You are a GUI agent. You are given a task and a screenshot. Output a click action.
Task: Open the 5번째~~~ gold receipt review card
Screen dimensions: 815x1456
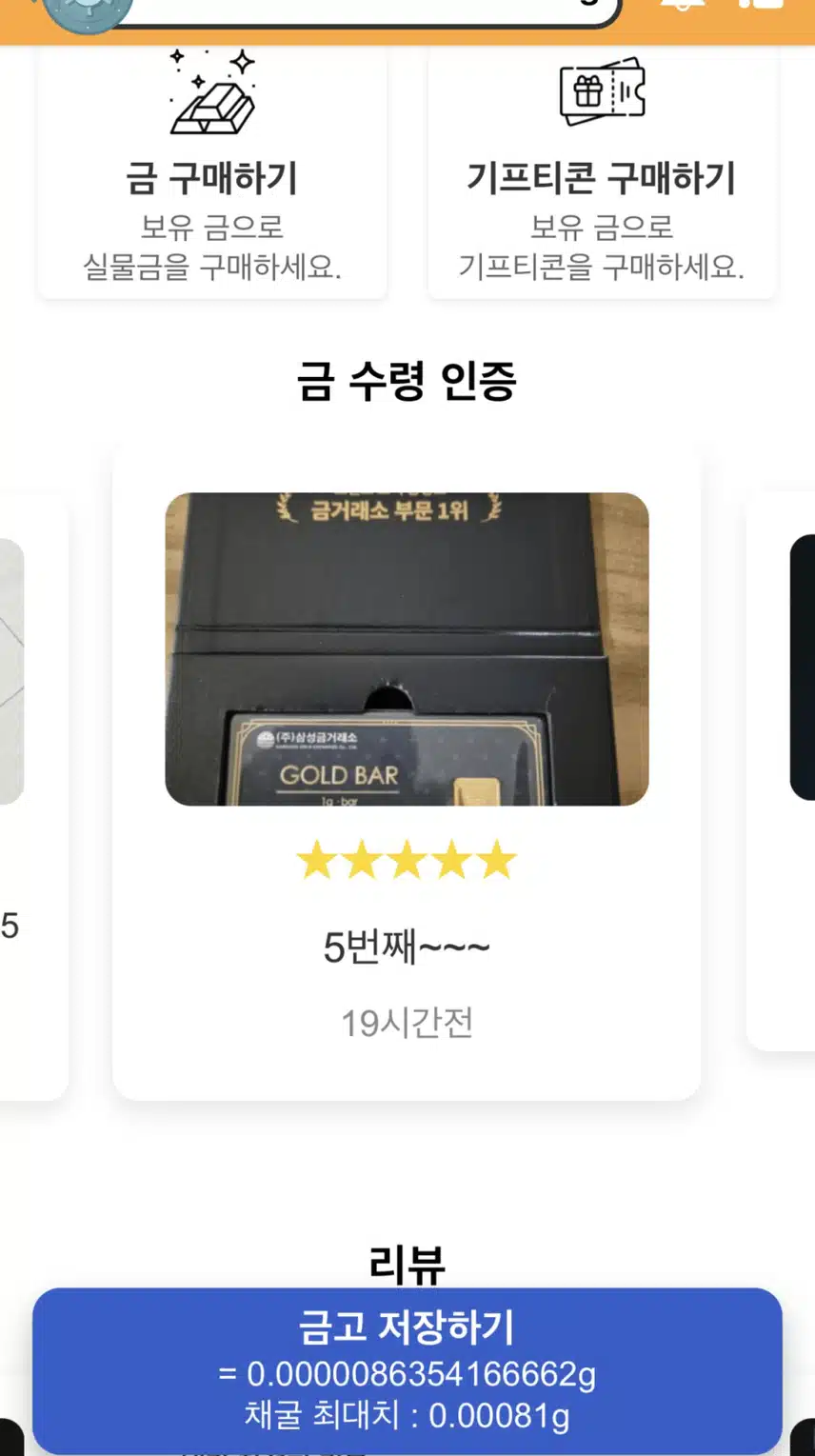[407, 771]
